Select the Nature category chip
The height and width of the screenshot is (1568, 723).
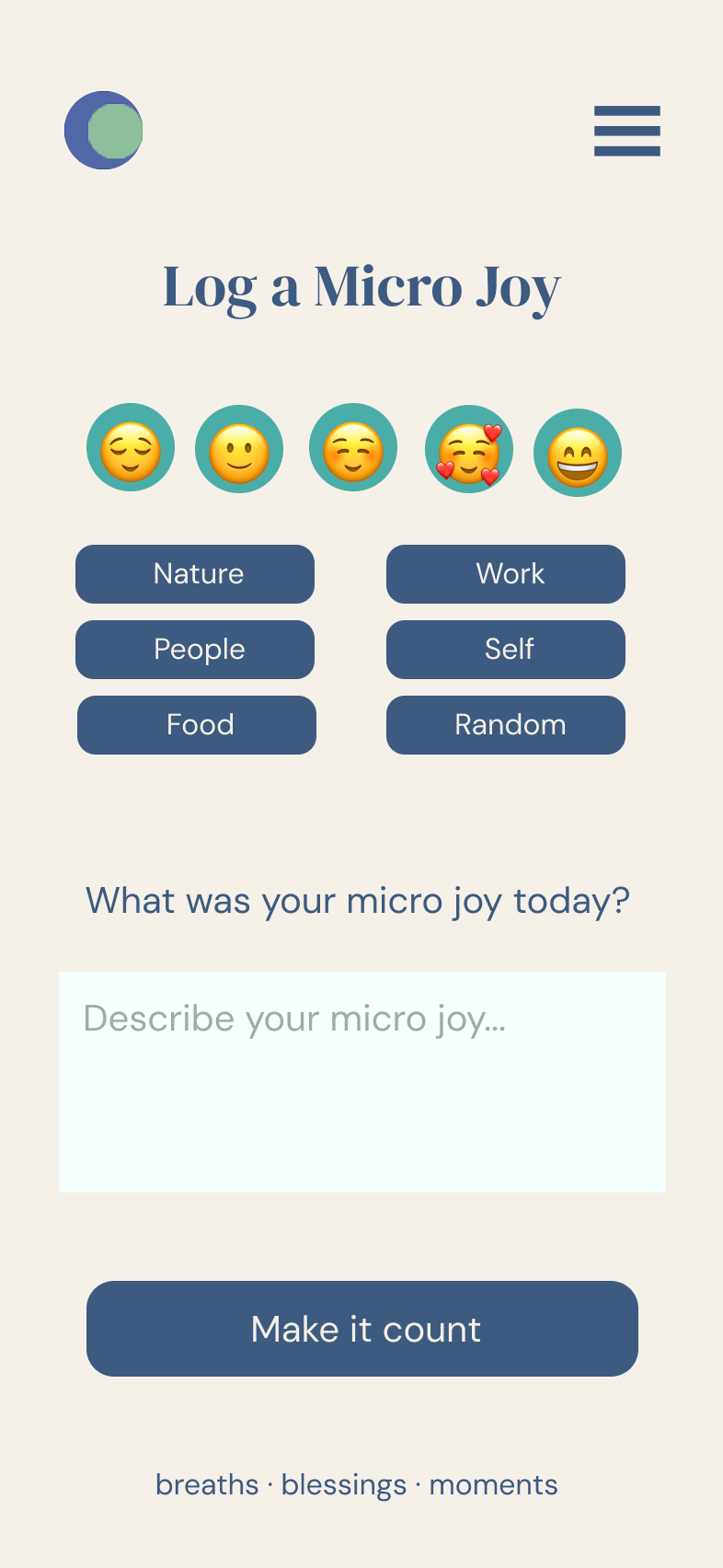coord(195,574)
